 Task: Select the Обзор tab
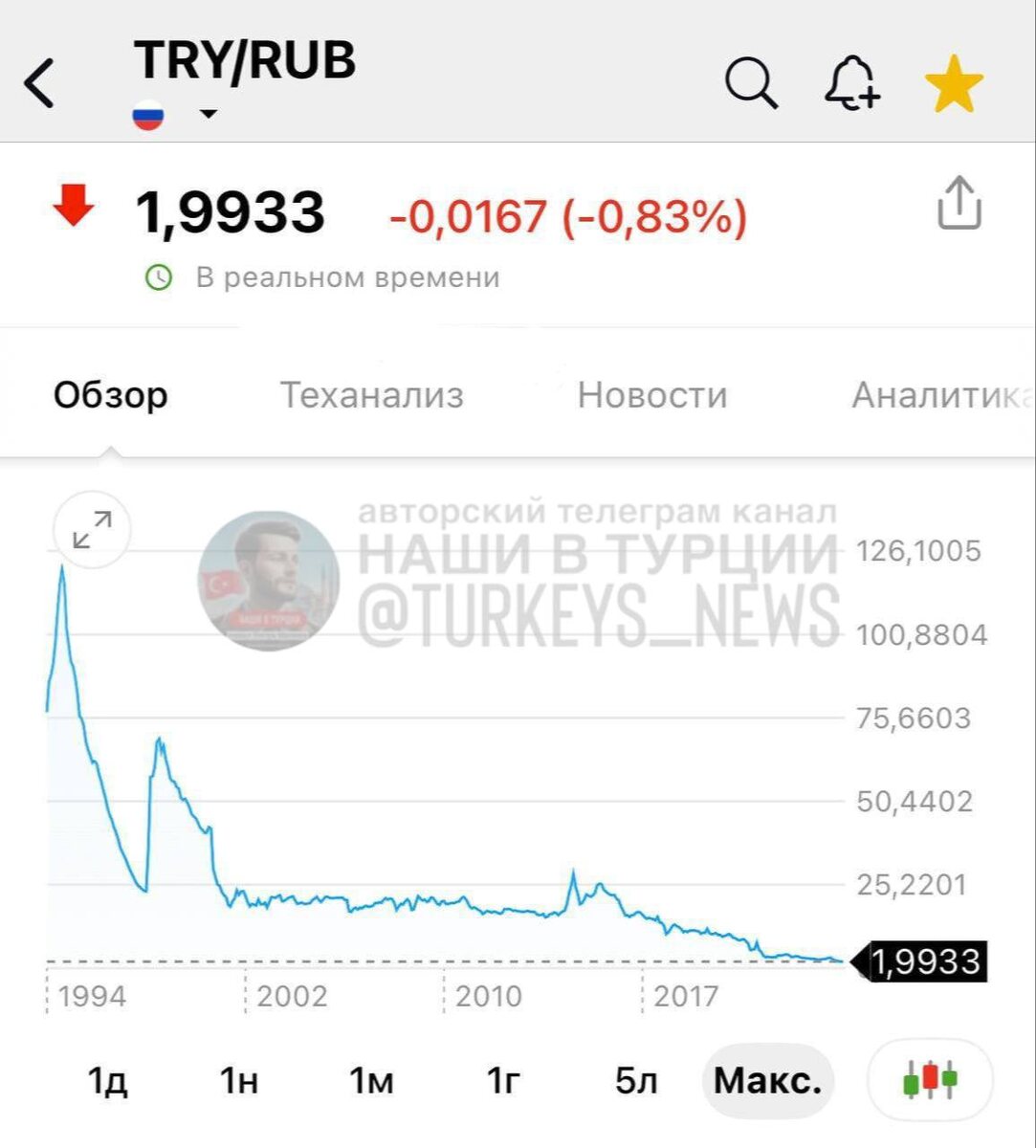coord(111,395)
